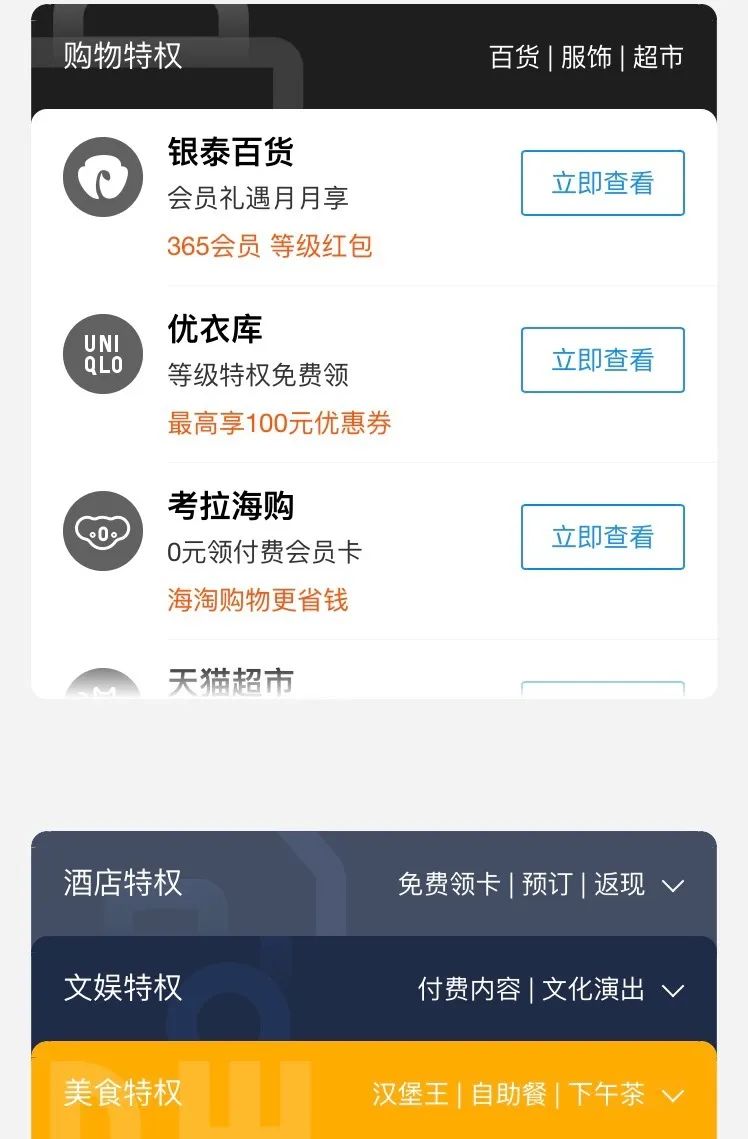Click the 海淘购物更省钱 promotion link
This screenshot has height=1139, width=748.
256,602
